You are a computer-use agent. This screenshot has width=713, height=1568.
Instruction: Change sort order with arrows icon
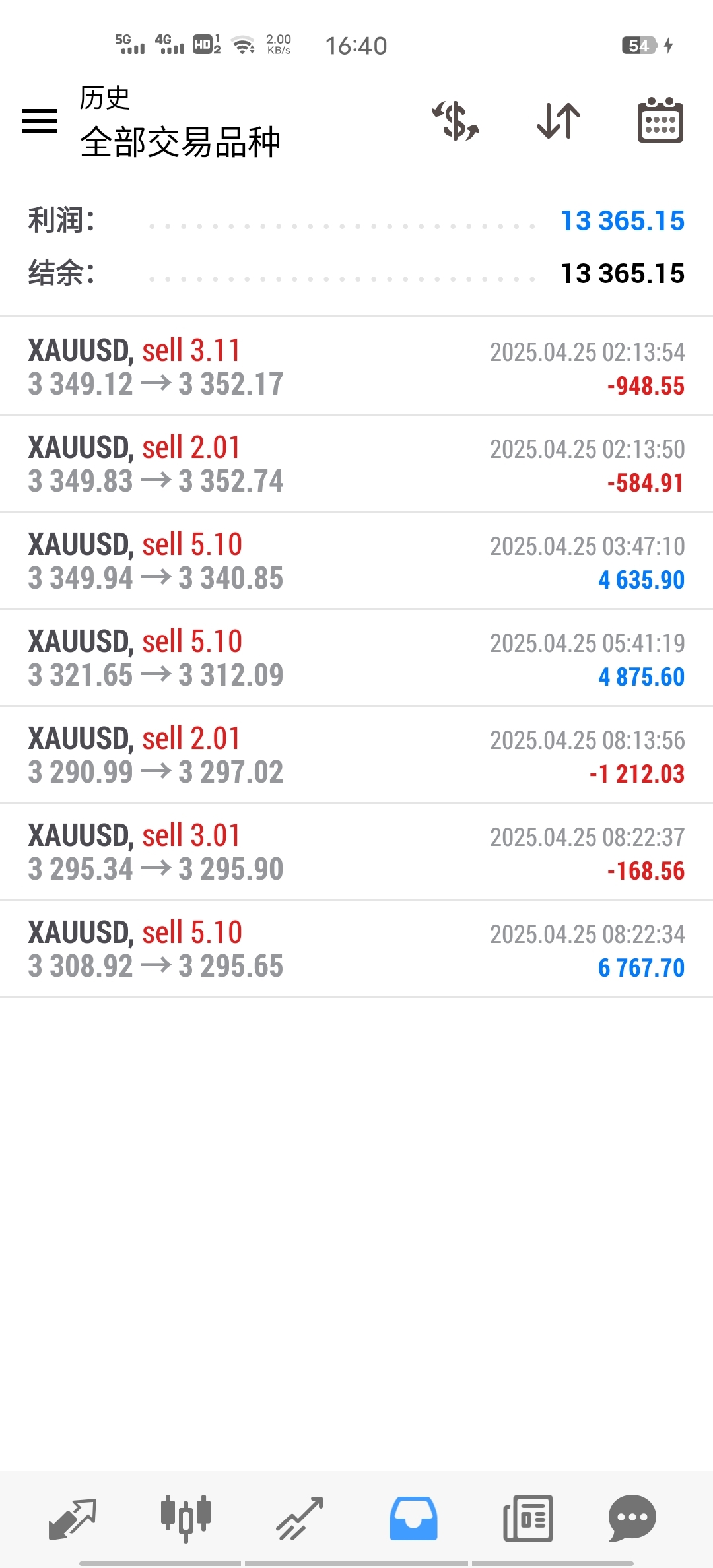click(559, 121)
